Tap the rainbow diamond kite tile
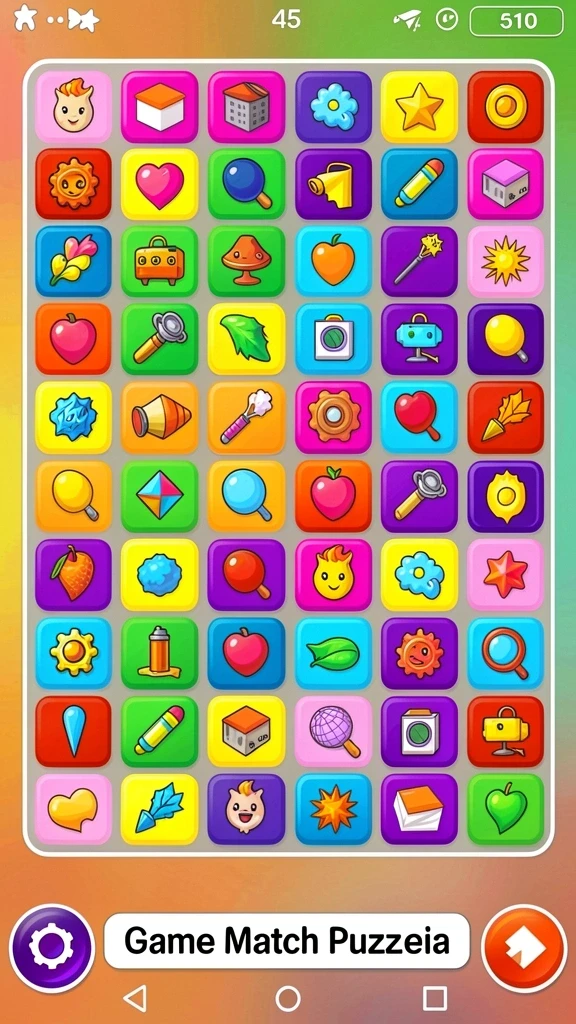Viewport: 576px width, 1024px height. pos(159,496)
